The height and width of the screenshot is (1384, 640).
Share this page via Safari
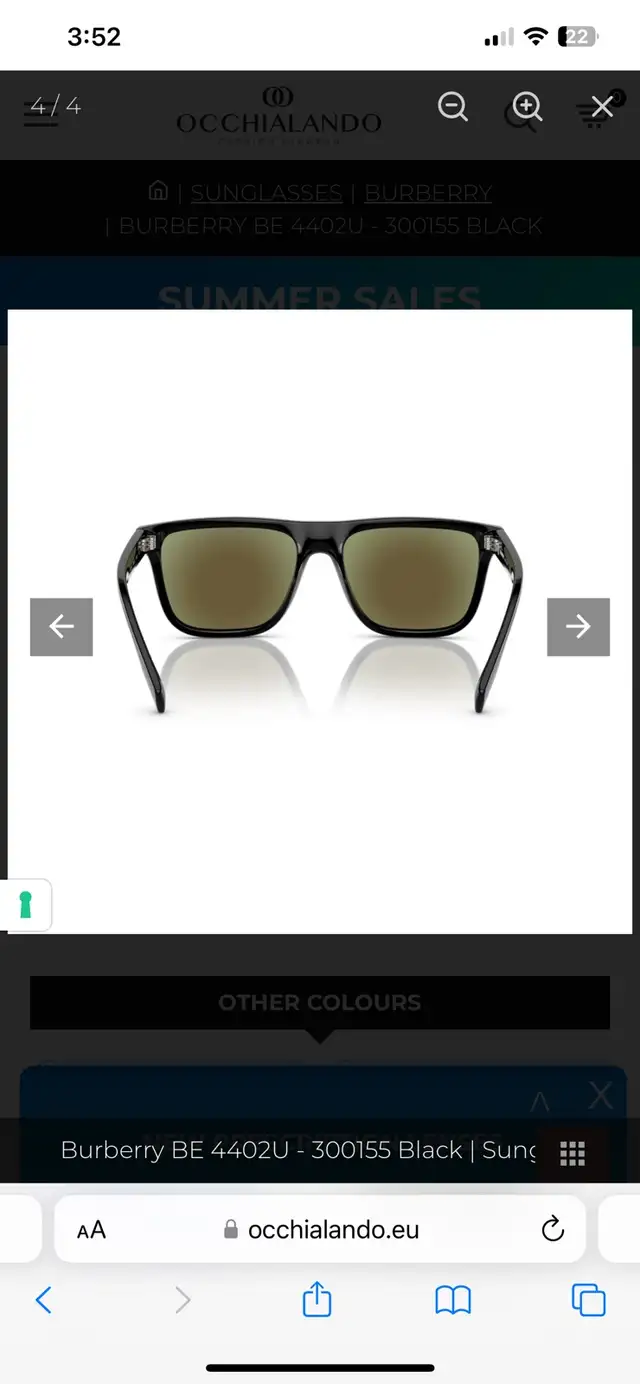(x=317, y=1299)
